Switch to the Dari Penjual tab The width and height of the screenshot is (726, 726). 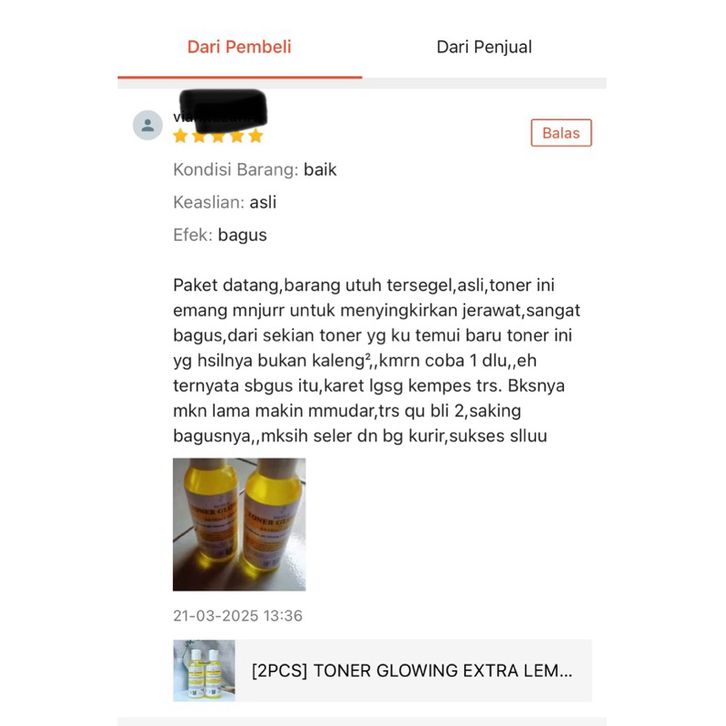click(484, 47)
